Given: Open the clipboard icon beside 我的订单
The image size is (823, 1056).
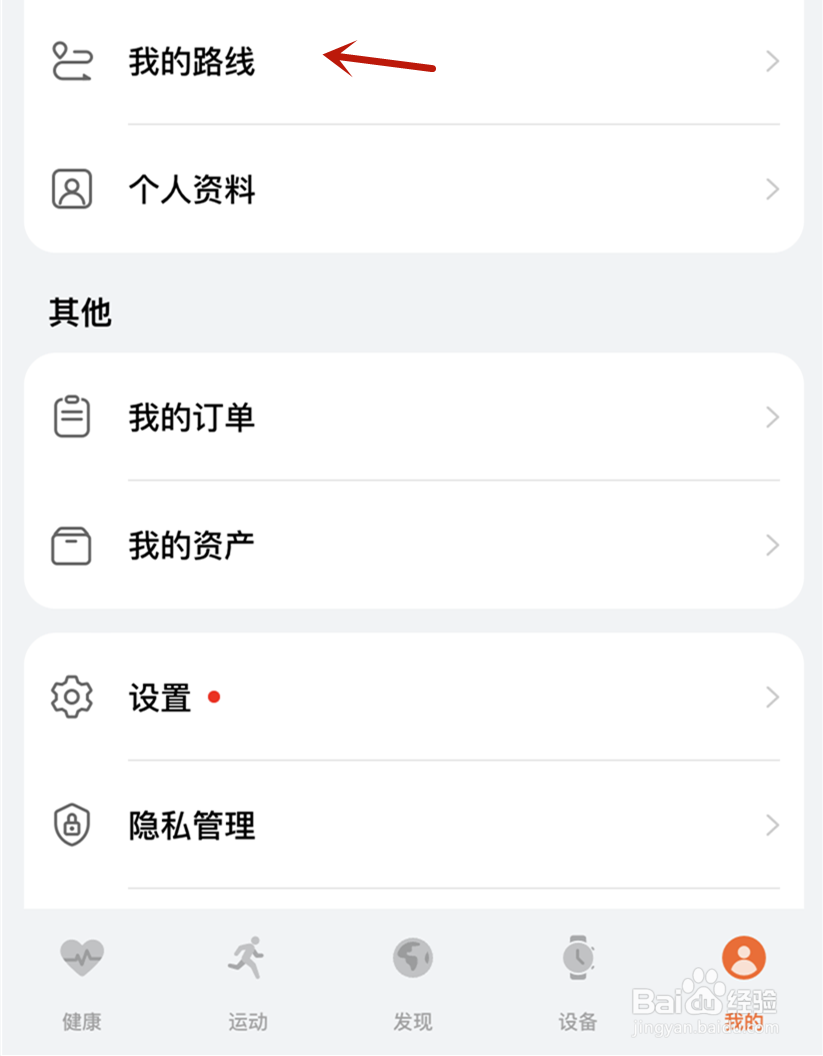Looking at the screenshot, I should tap(71, 417).
